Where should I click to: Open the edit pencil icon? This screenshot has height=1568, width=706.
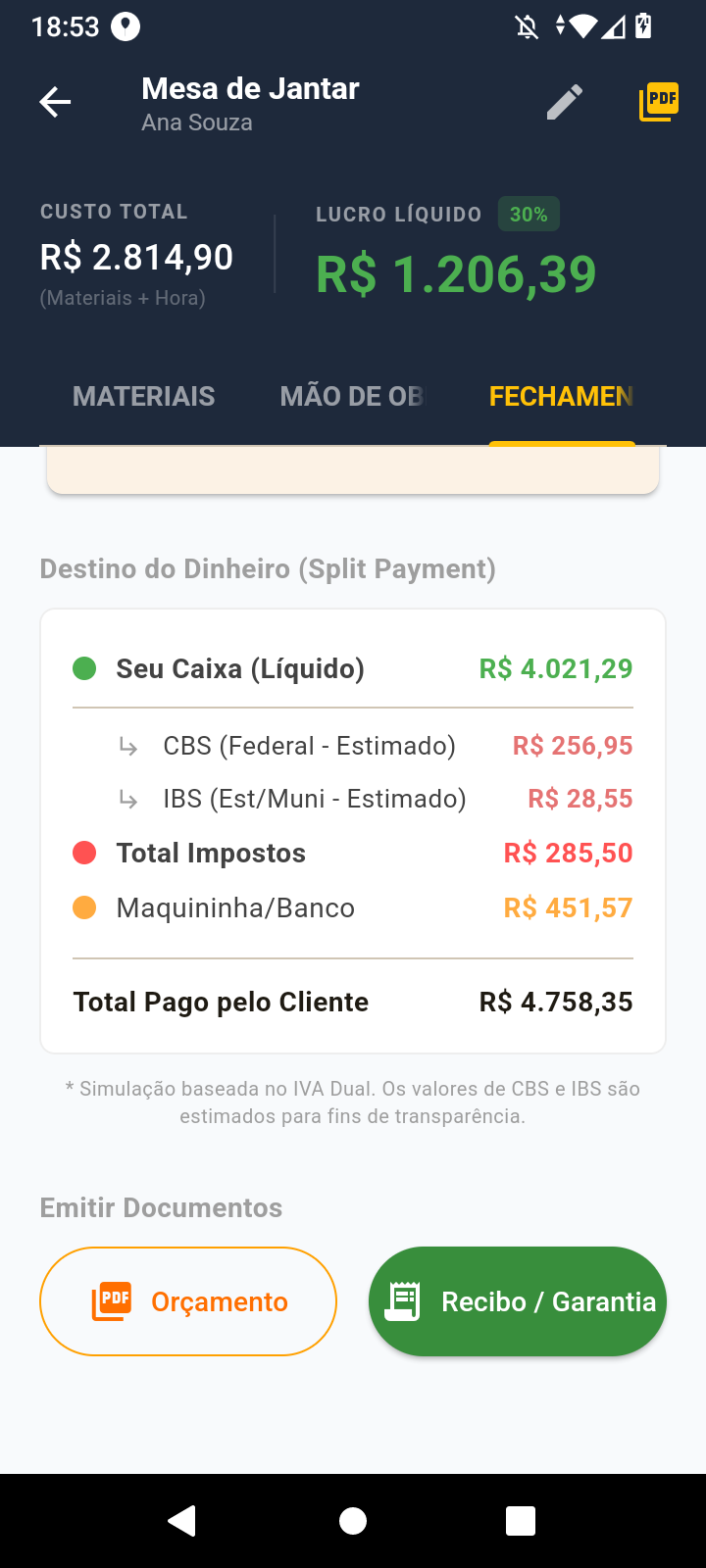point(565,100)
